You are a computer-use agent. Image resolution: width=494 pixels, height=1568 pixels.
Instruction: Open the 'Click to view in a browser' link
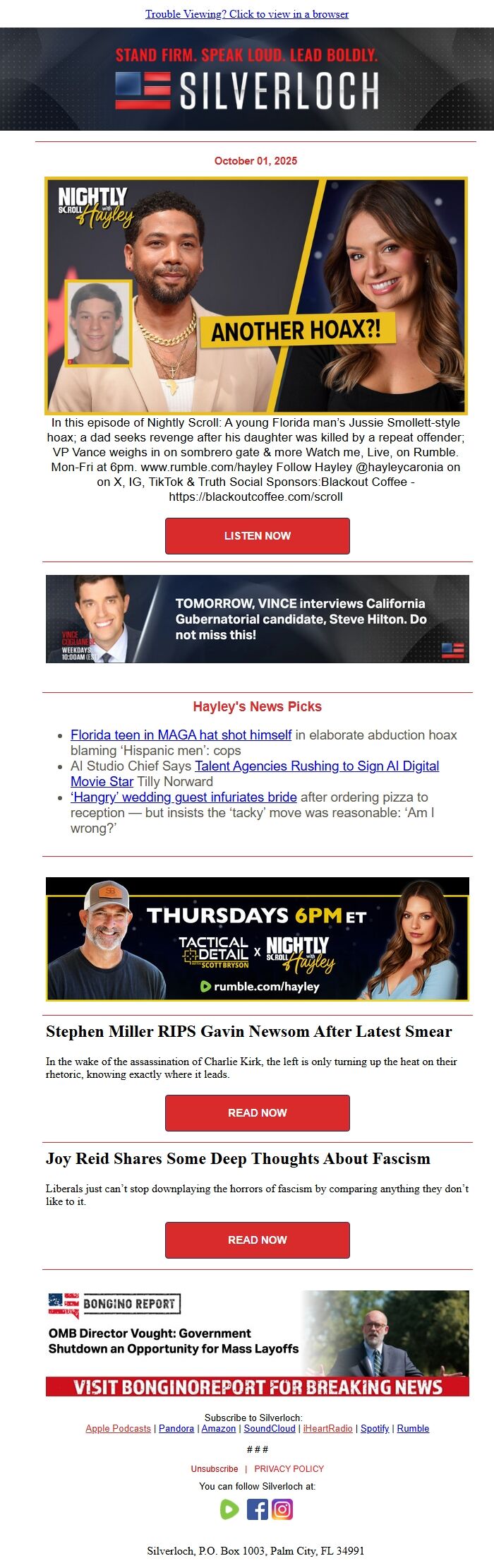click(x=246, y=14)
